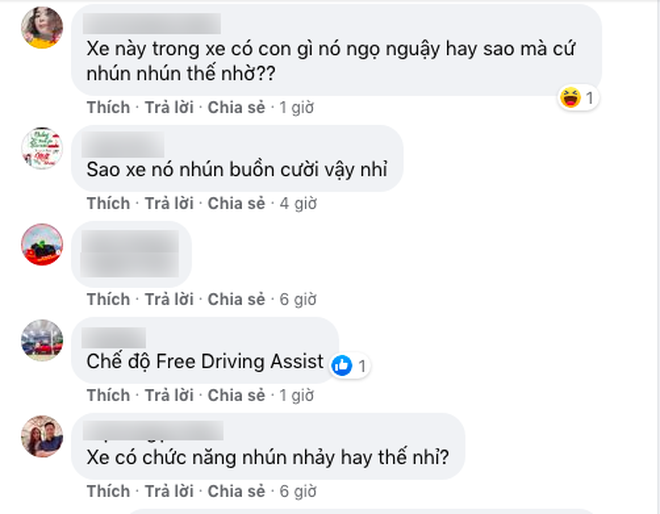Viewport: 660px width, 514px height.
Task: Open avatar beside "Xe có chức năng nhún nhảy" comment
Action: pos(43,436)
